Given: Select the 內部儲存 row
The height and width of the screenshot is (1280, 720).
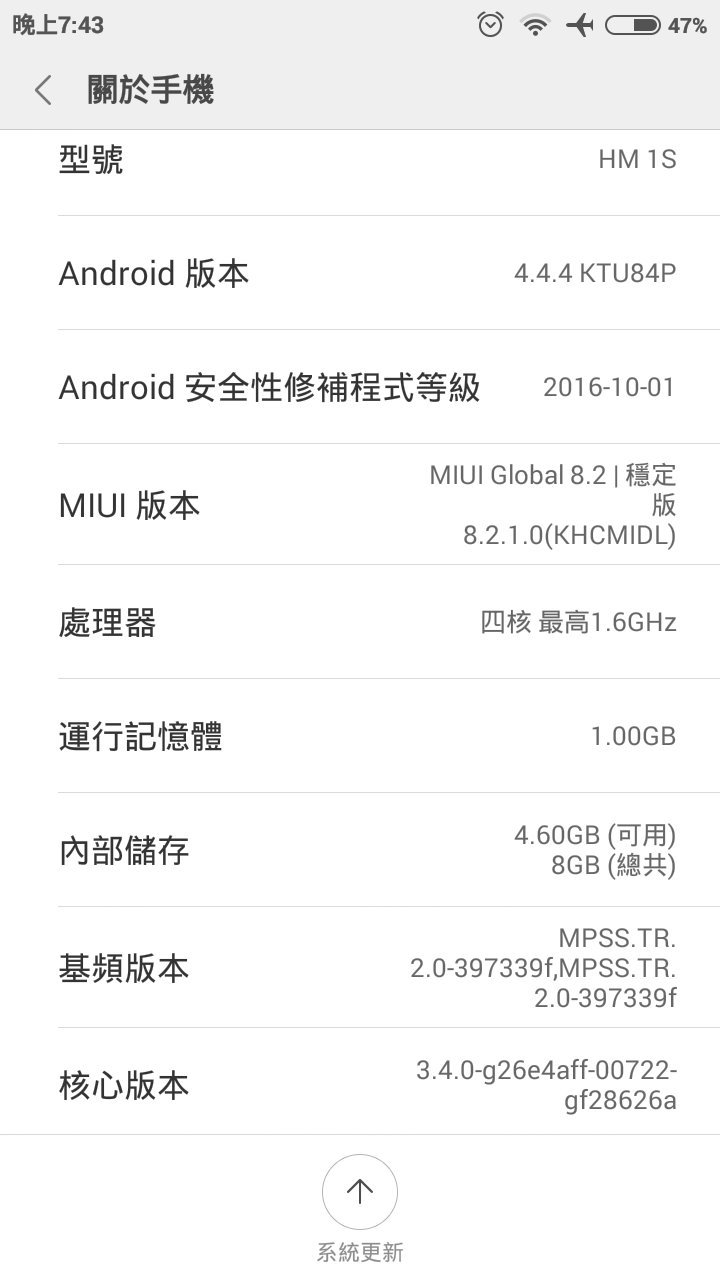Looking at the screenshot, I should coord(360,850).
